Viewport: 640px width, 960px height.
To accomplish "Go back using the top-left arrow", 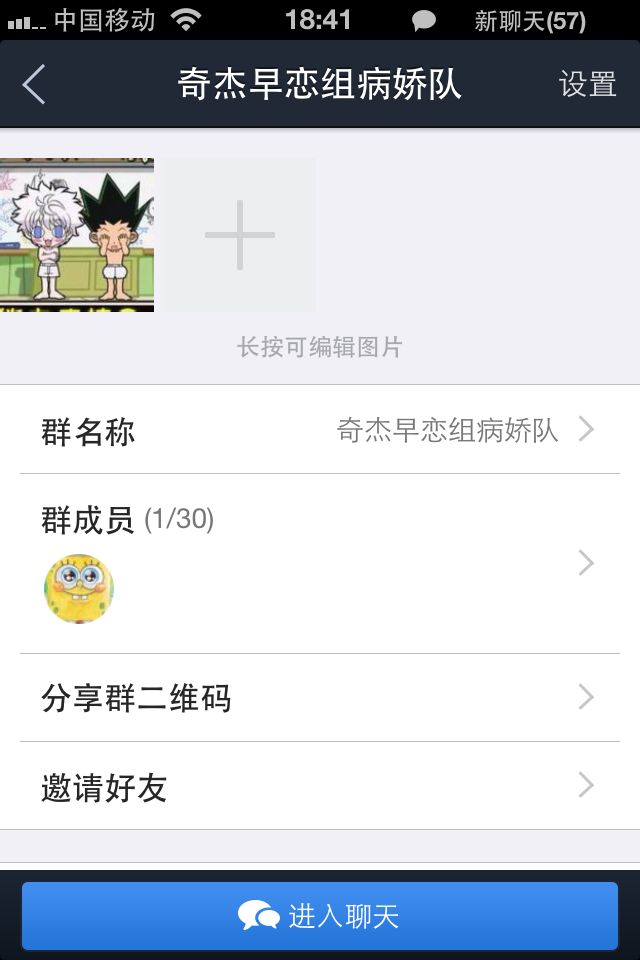I will point(35,85).
